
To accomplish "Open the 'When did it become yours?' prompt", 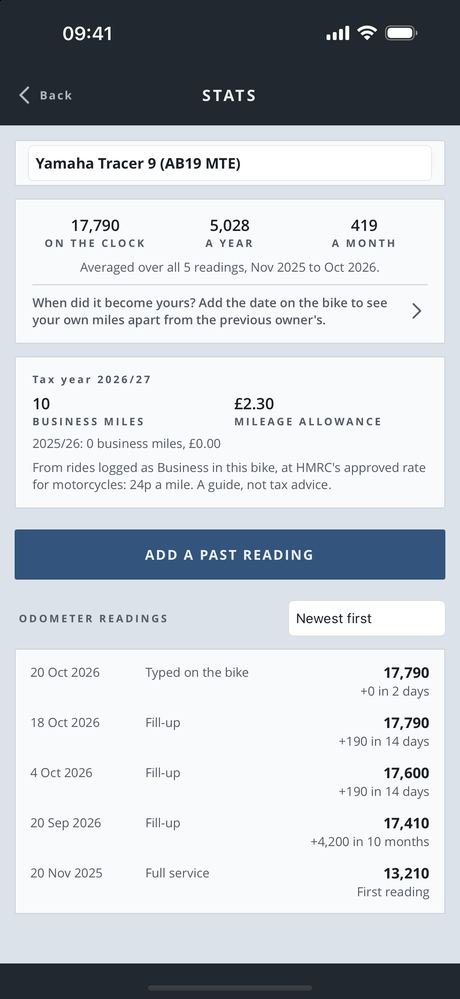I will (x=229, y=311).
